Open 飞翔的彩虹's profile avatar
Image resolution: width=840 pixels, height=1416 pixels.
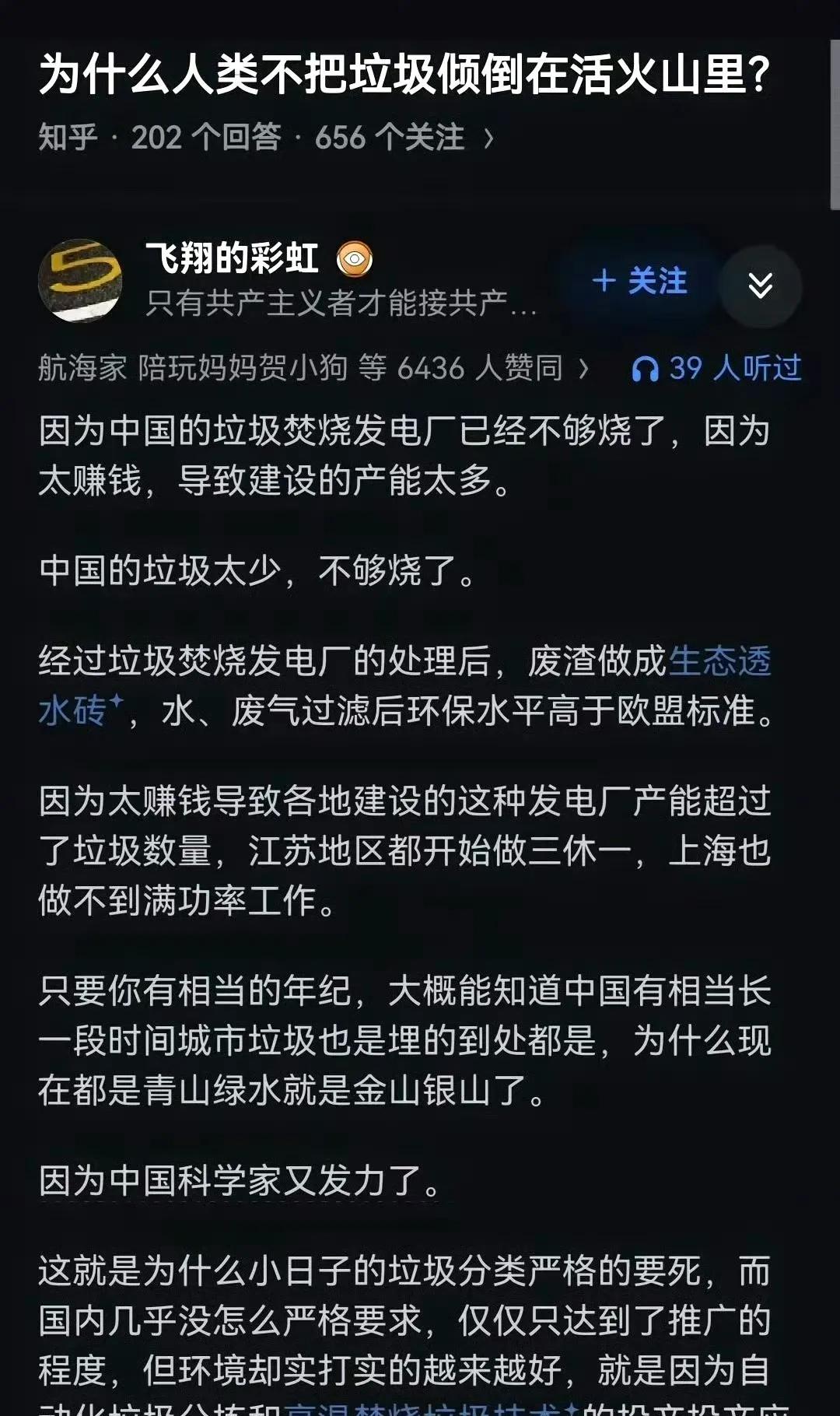80,280
